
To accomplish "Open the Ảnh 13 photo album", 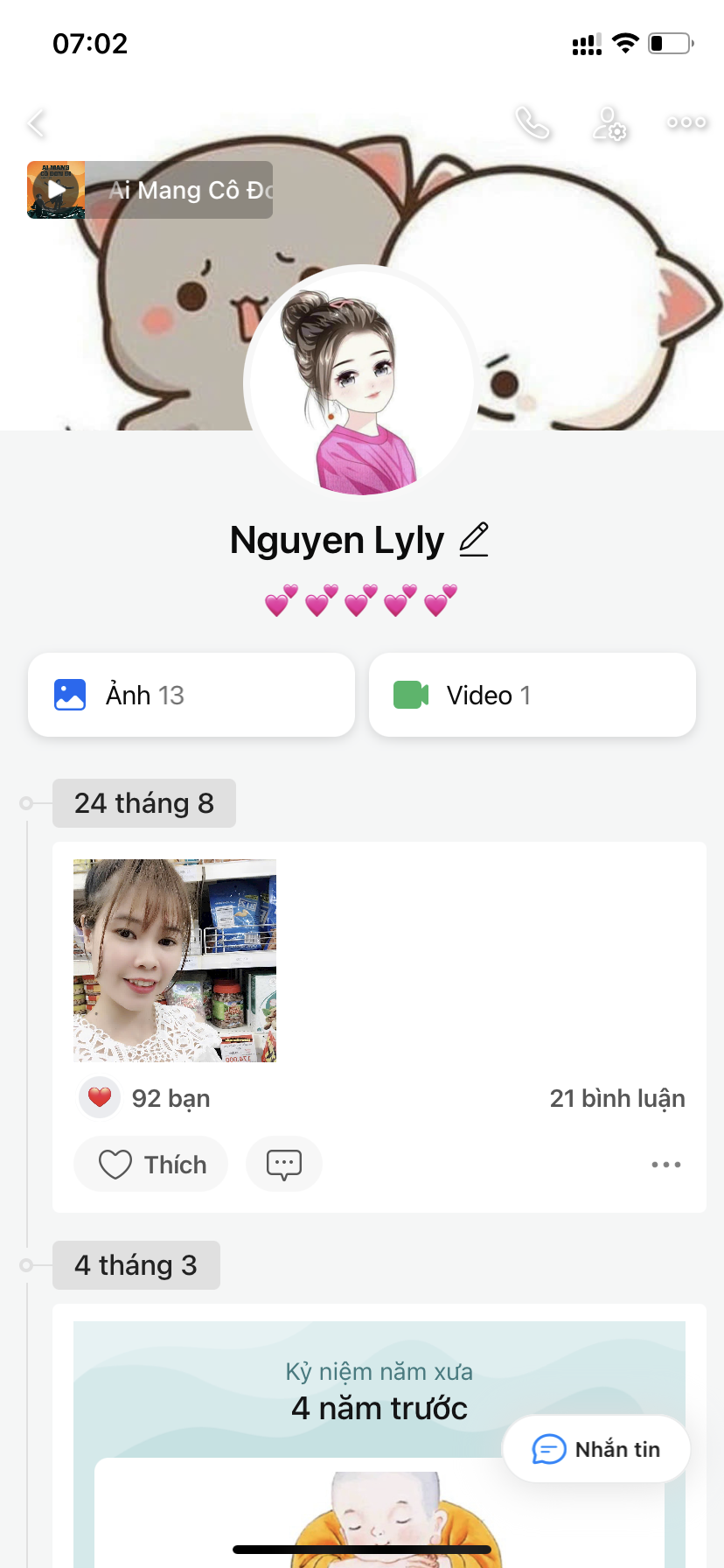I will [191, 695].
